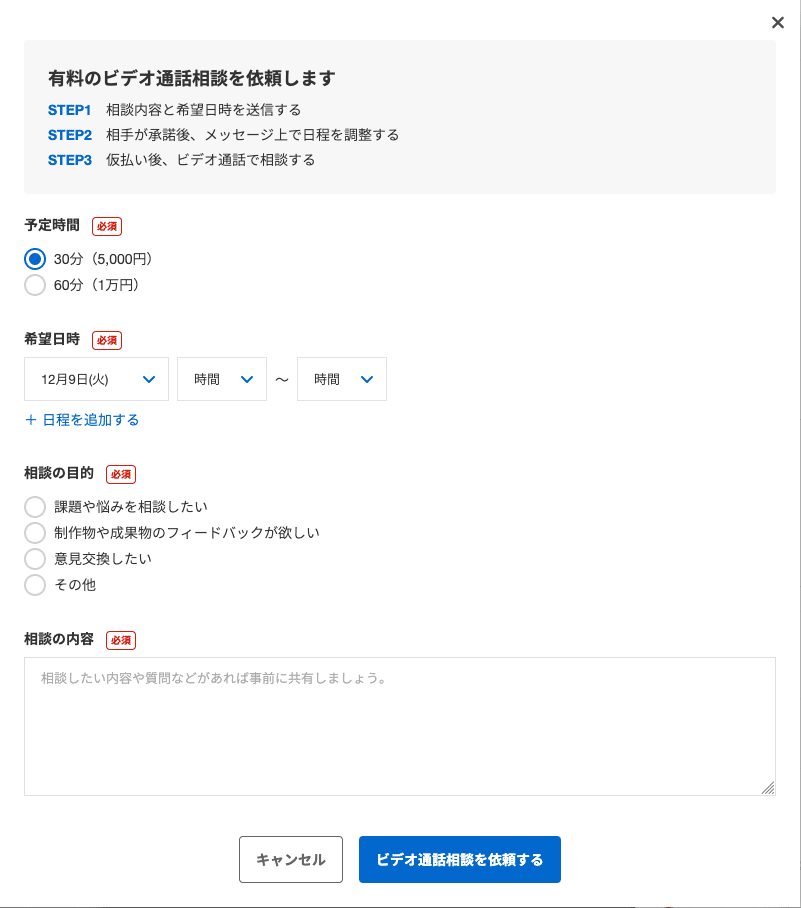Image resolution: width=801 pixels, height=908 pixels.
Task: Open the 12月9日(火) date dropdown
Action: [x=97, y=379]
